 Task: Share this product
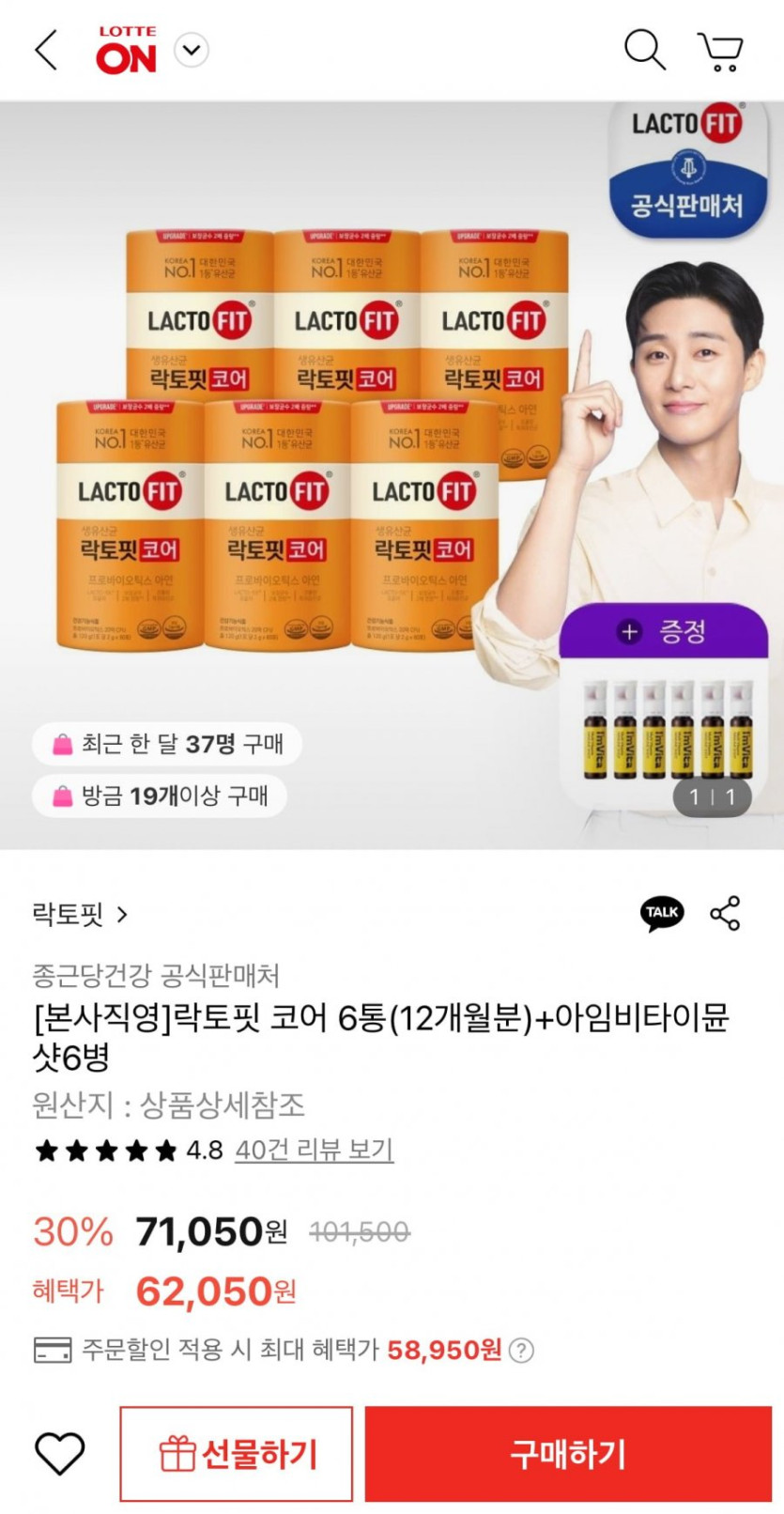coord(725,912)
